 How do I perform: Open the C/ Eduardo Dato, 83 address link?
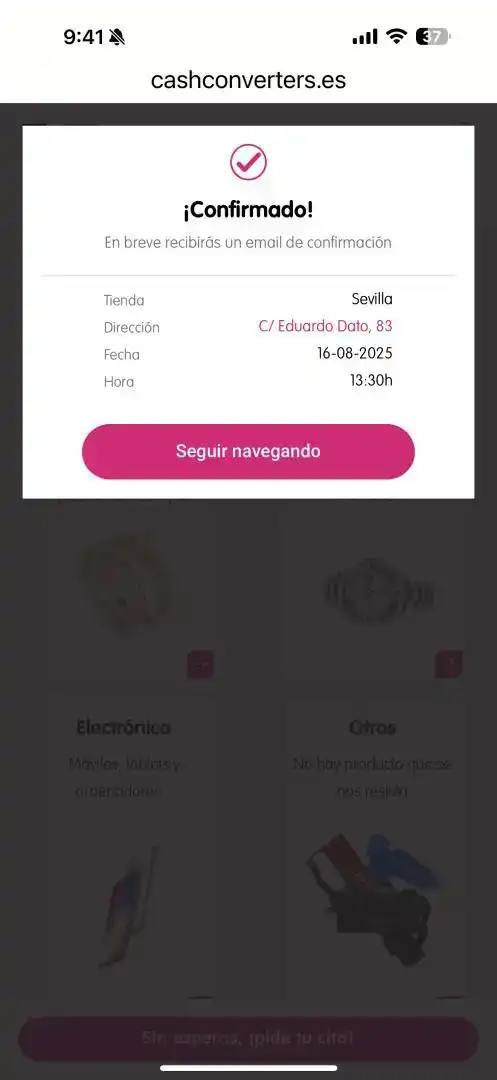click(x=326, y=326)
